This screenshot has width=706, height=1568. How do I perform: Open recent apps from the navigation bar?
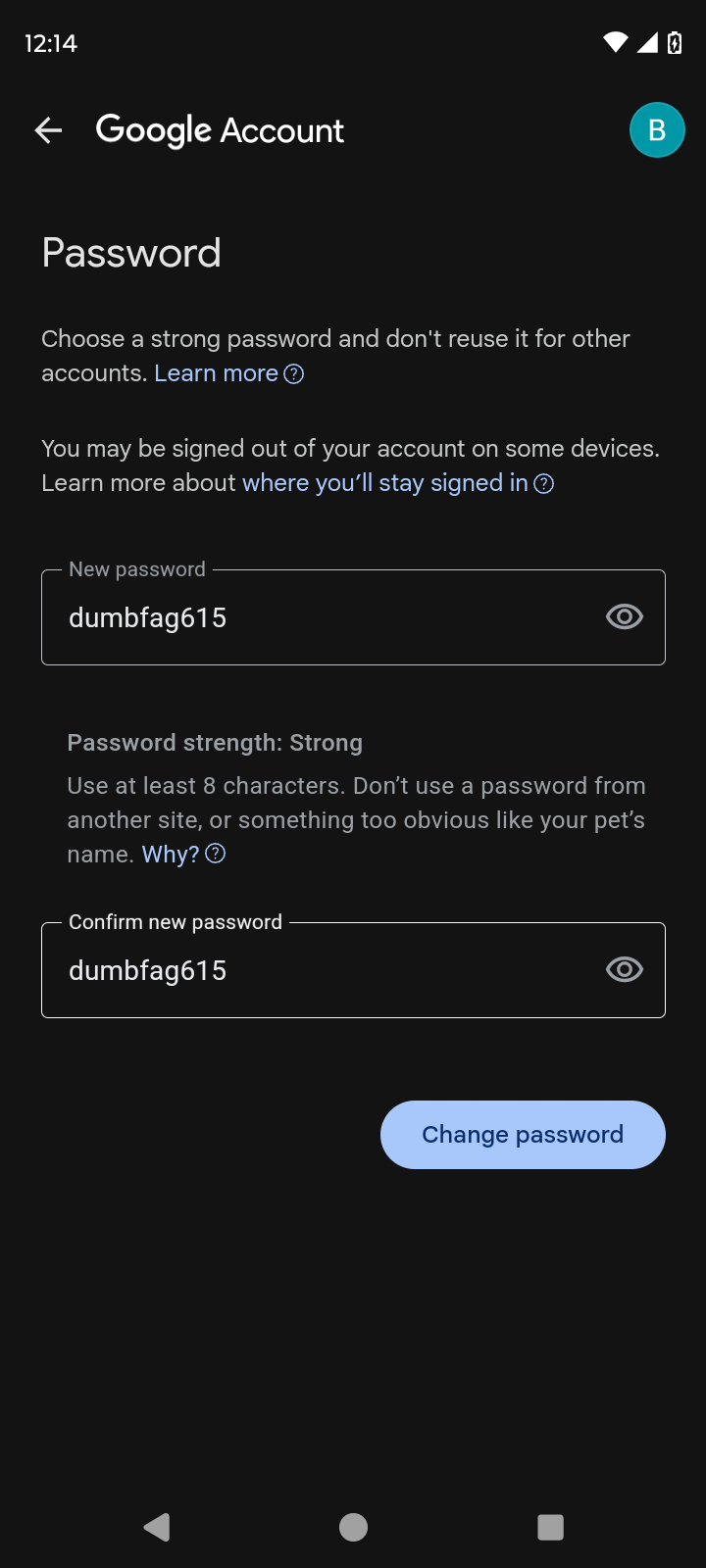coord(550,1527)
